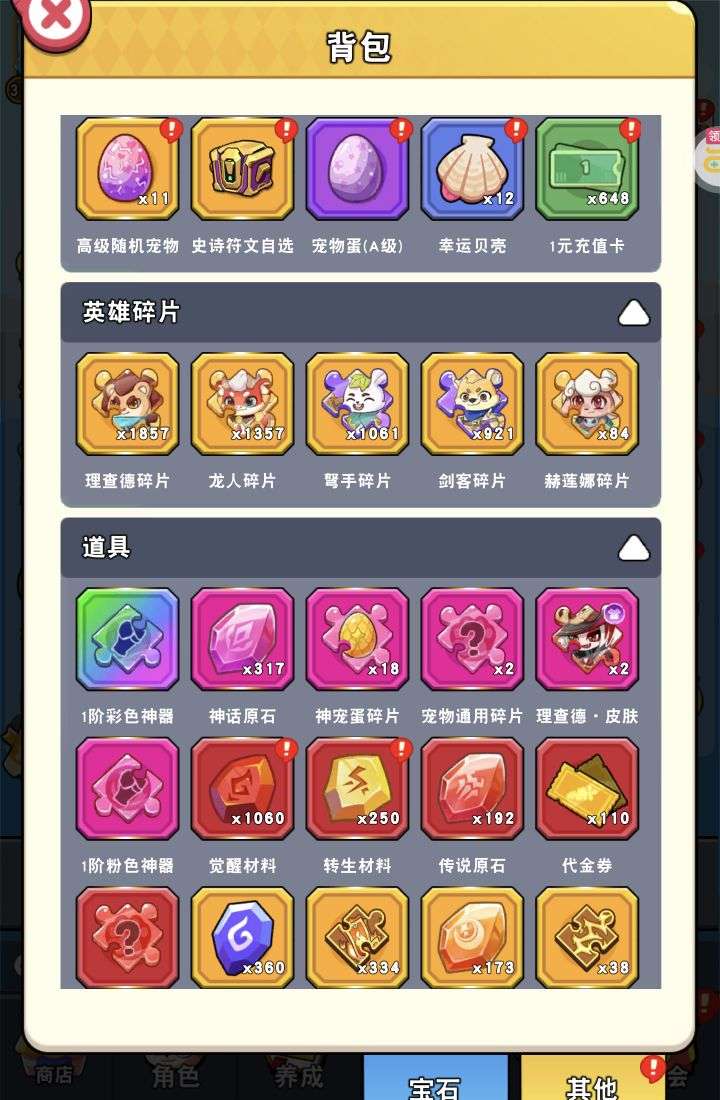Select the 弩手碎片 item
The height and width of the screenshot is (1100, 720).
coord(357,404)
